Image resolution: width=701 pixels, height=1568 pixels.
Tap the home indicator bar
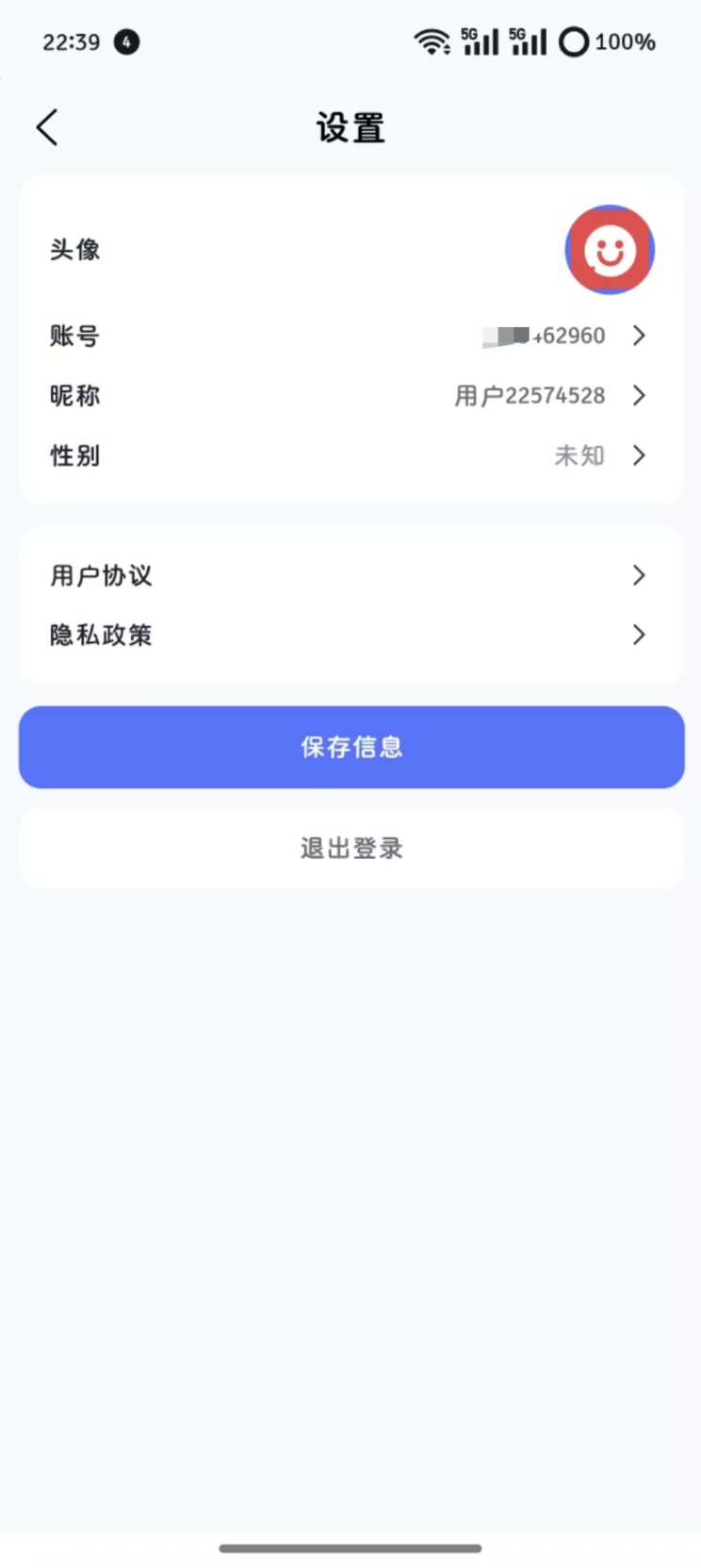pyautogui.click(x=350, y=1547)
